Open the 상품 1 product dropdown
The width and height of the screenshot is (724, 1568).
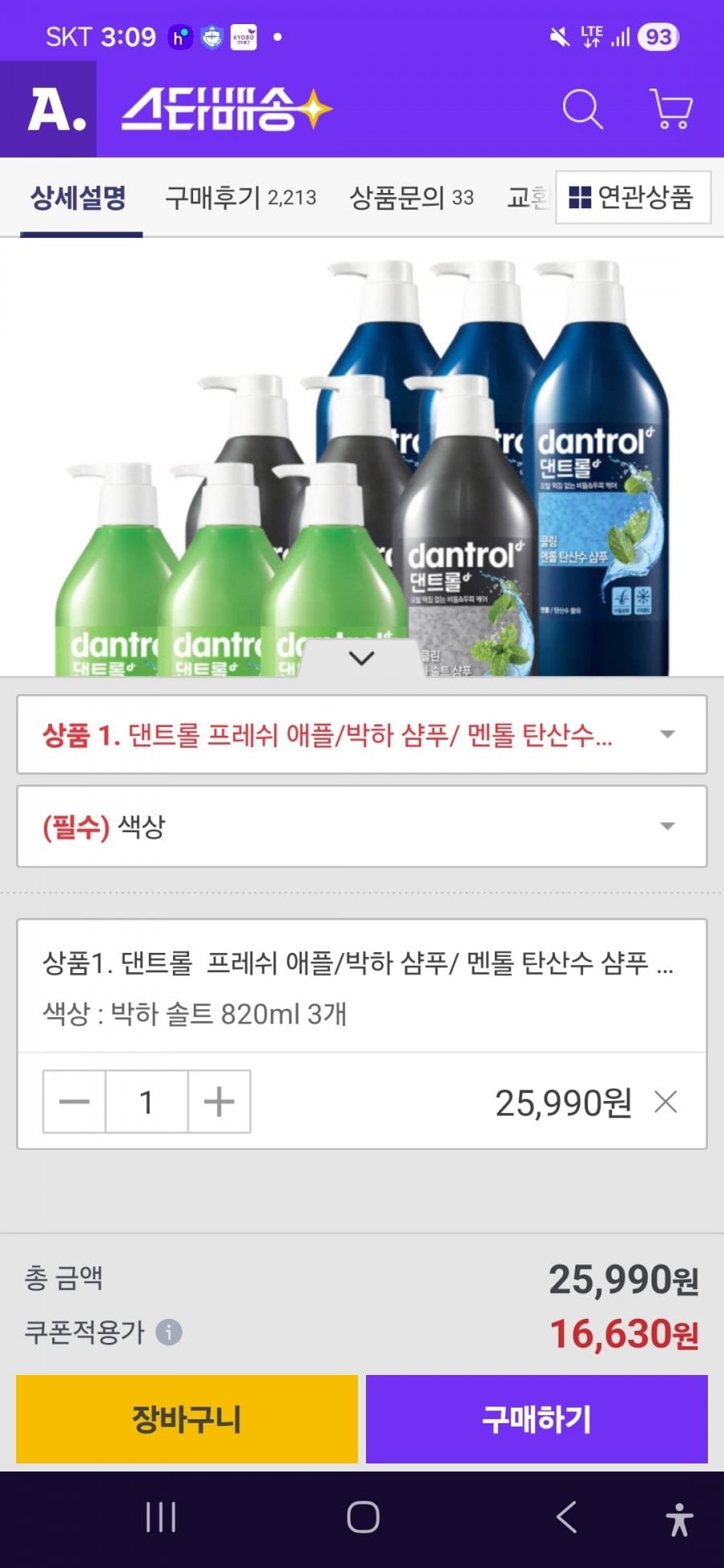click(x=361, y=734)
